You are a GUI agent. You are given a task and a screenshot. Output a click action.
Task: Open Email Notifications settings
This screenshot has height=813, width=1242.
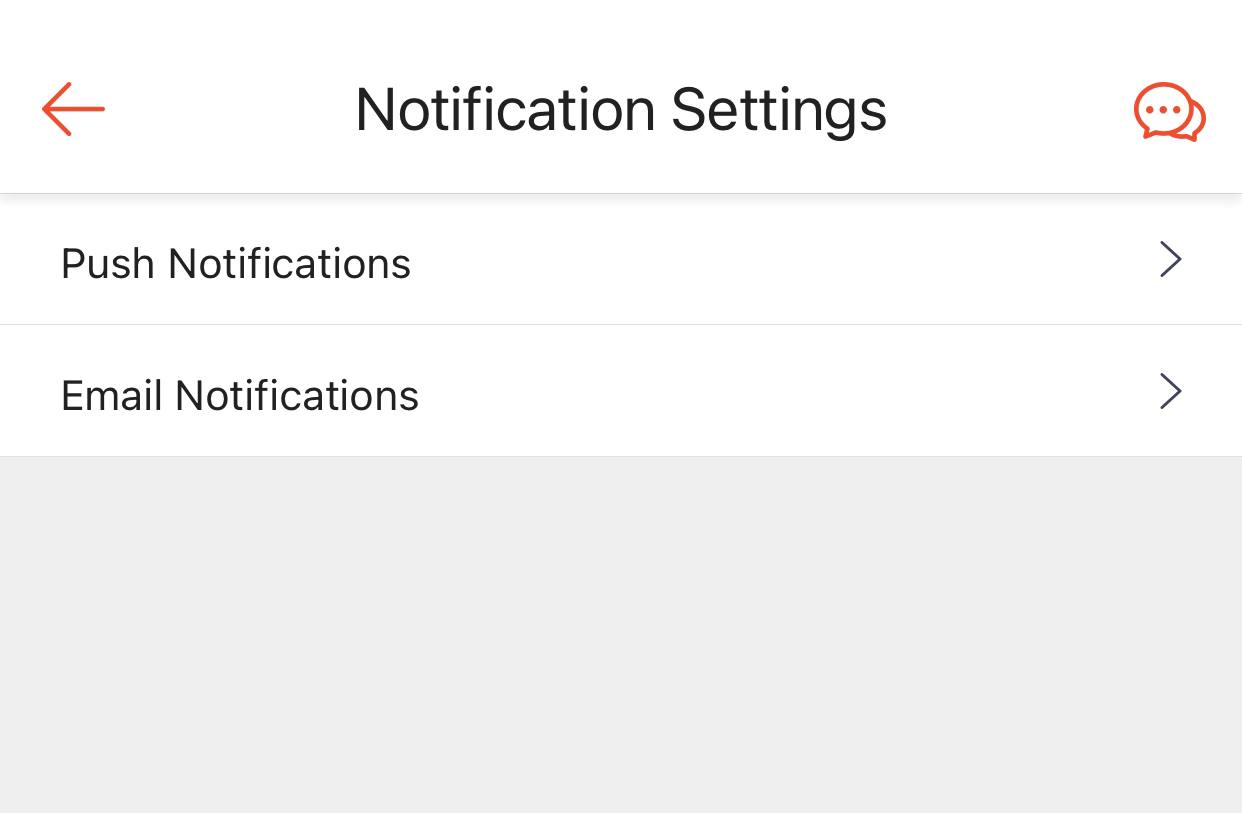click(620, 393)
